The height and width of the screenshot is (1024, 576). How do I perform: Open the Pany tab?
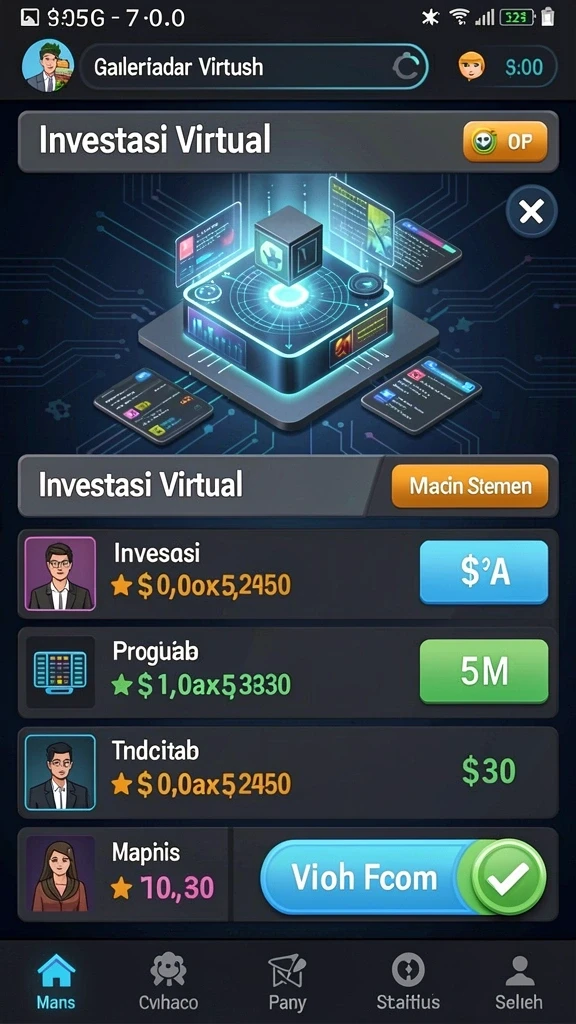(287, 982)
